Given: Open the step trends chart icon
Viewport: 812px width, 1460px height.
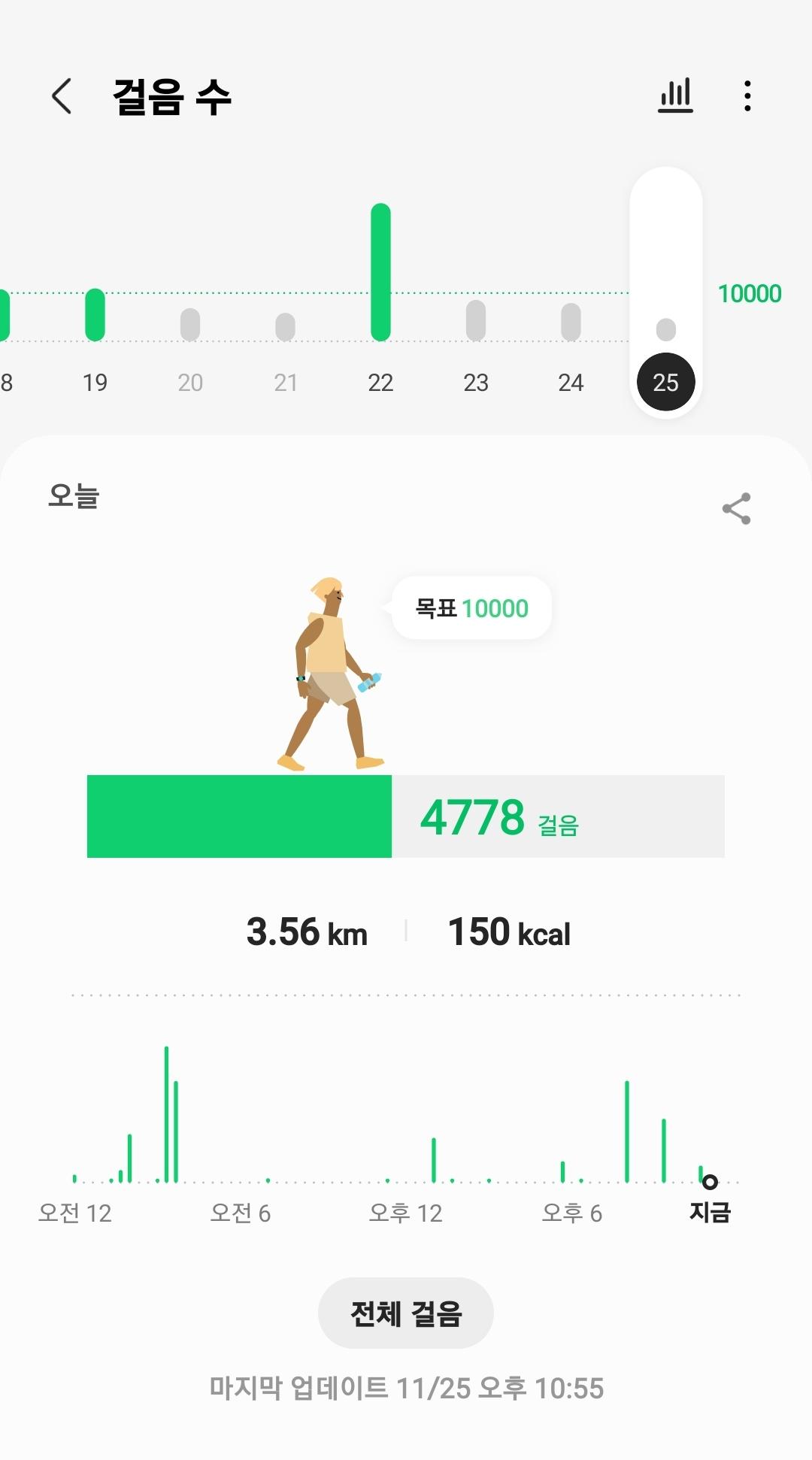Looking at the screenshot, I should point(675,96).
